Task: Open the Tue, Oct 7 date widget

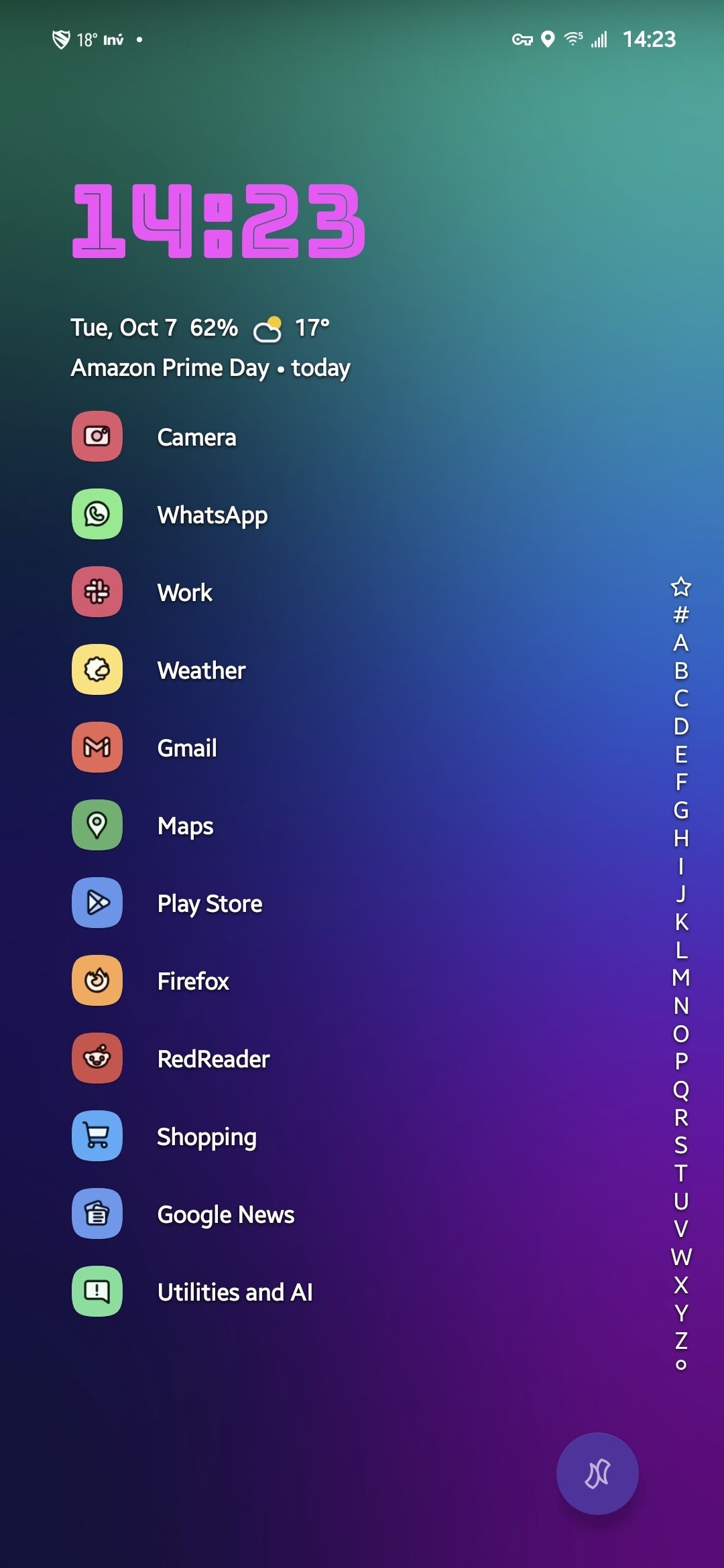Action: pyautogui.click(x=124, y=328)
